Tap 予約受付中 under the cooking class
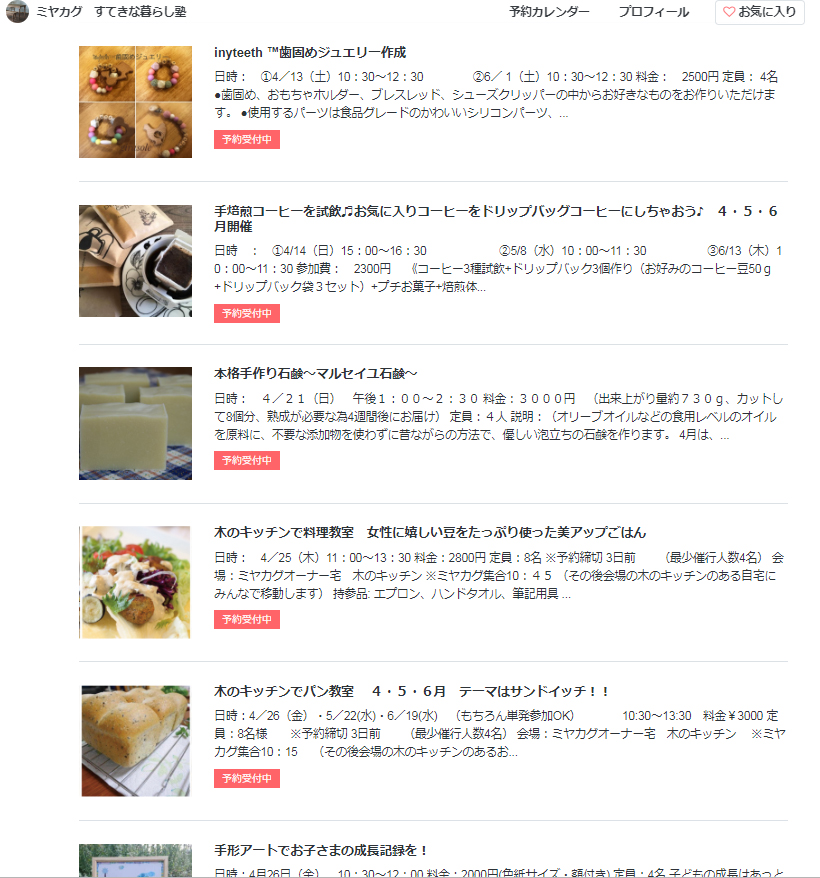 coord(246,620)
